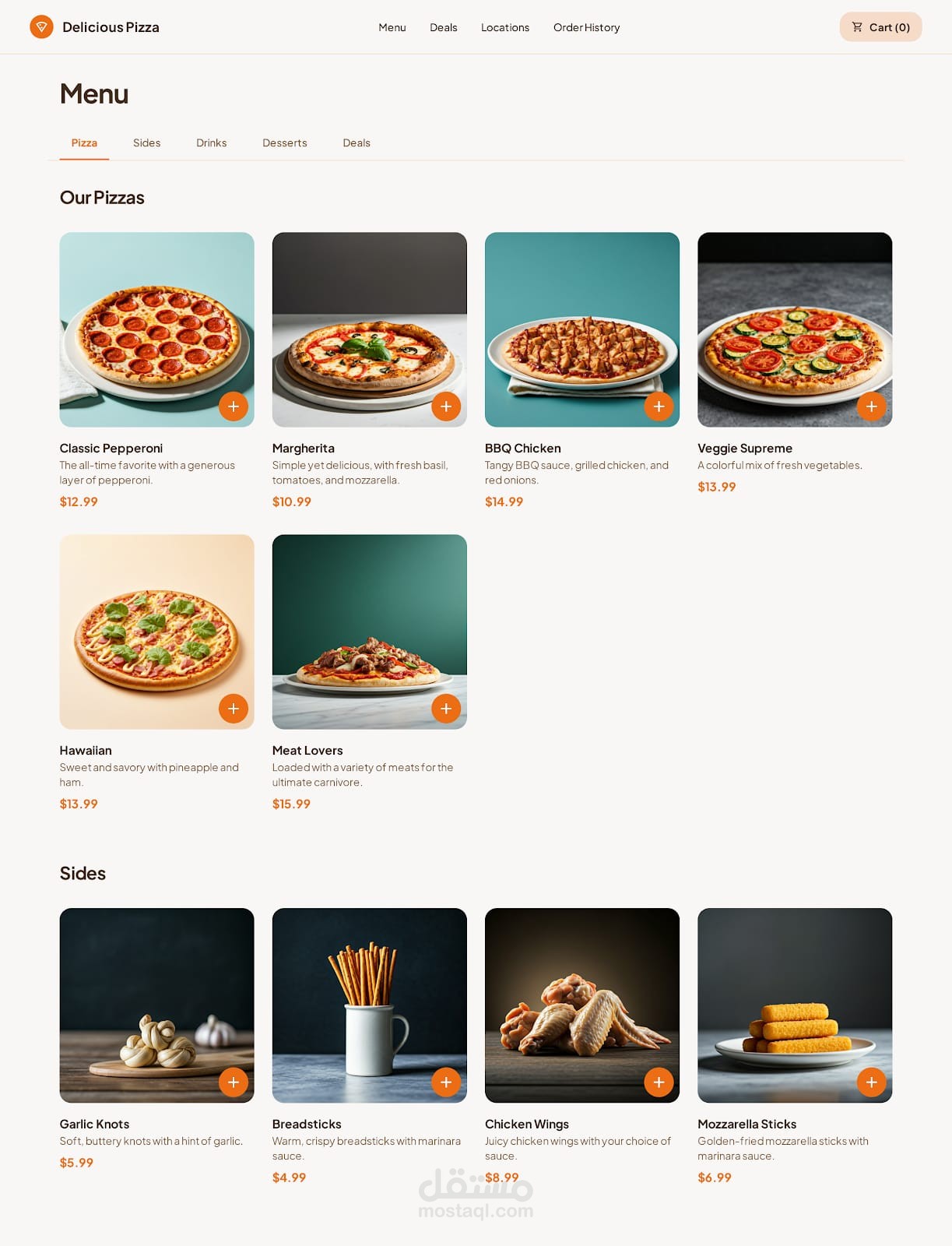View Order History
This screenshot has height=1246, width=952.
point(586,27)
